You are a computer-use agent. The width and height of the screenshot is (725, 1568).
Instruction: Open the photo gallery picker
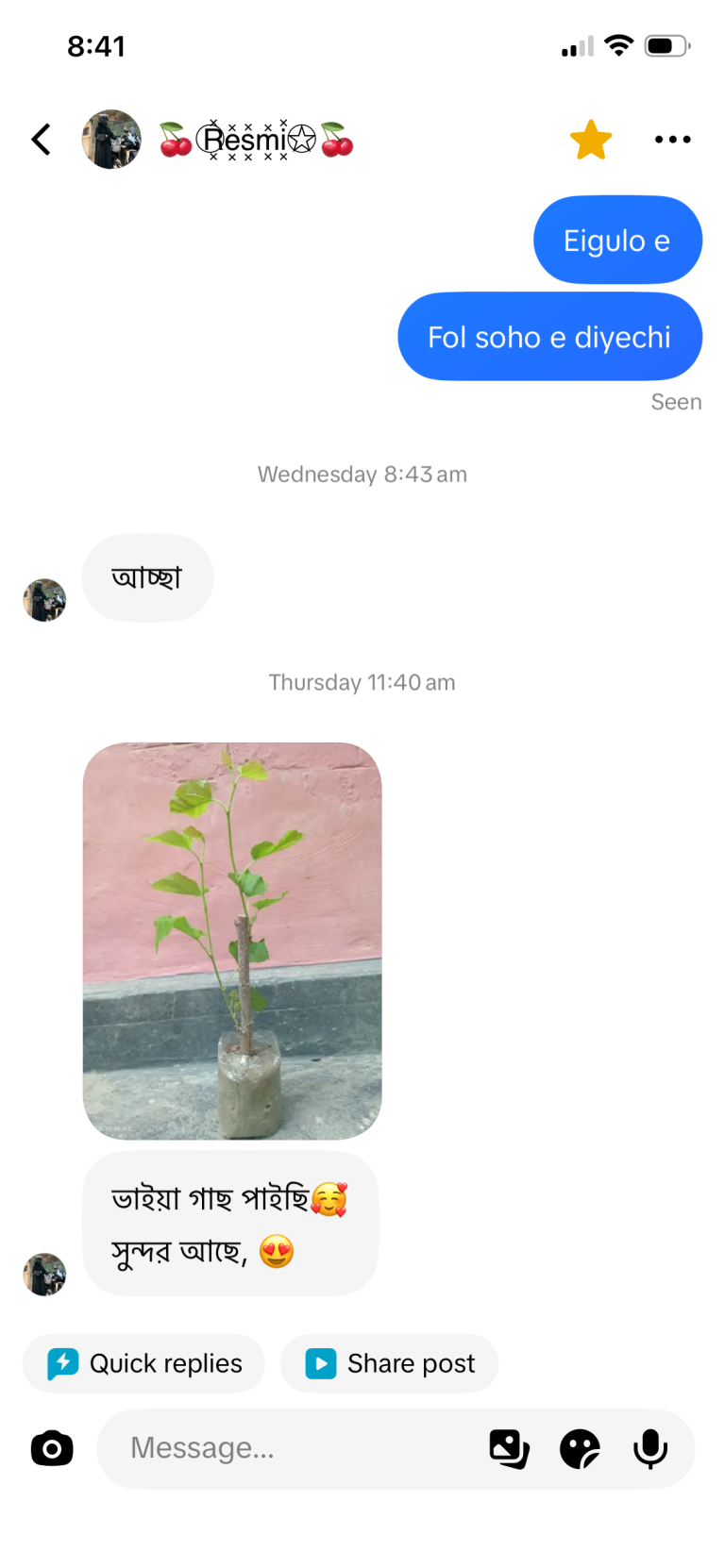tap(509, 1448)
